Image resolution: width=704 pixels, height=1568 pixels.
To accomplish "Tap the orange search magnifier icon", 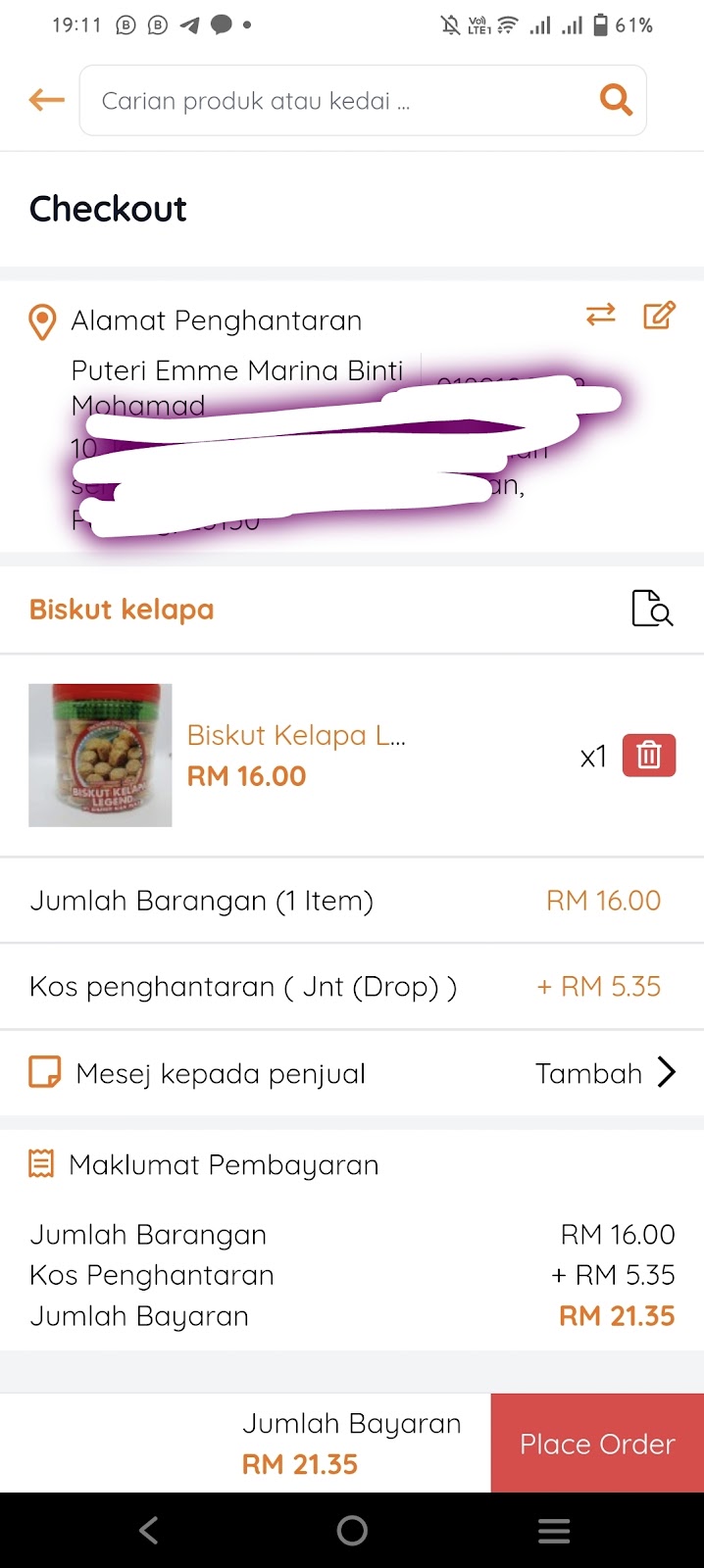I will (x=616, y=100).
